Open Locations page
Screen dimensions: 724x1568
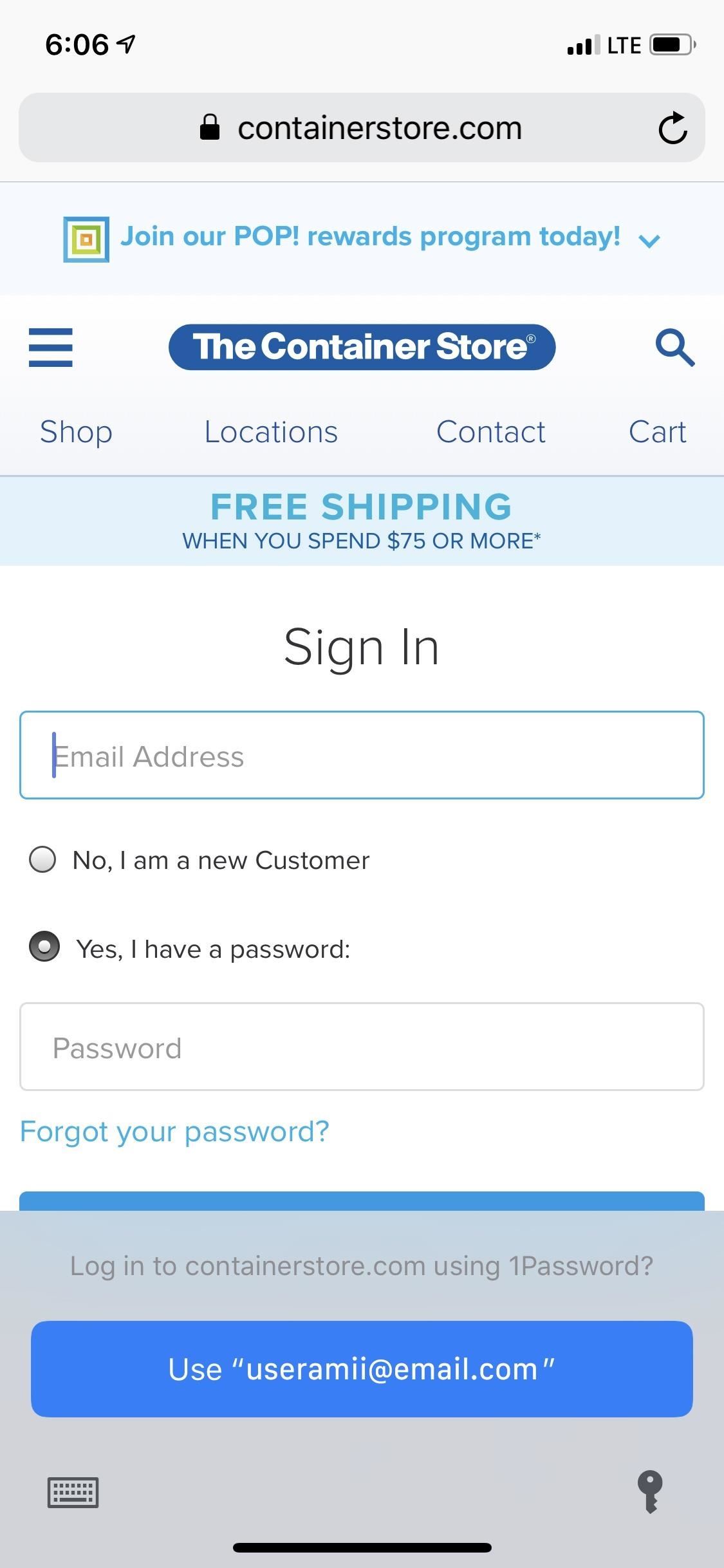click(271, 432)
